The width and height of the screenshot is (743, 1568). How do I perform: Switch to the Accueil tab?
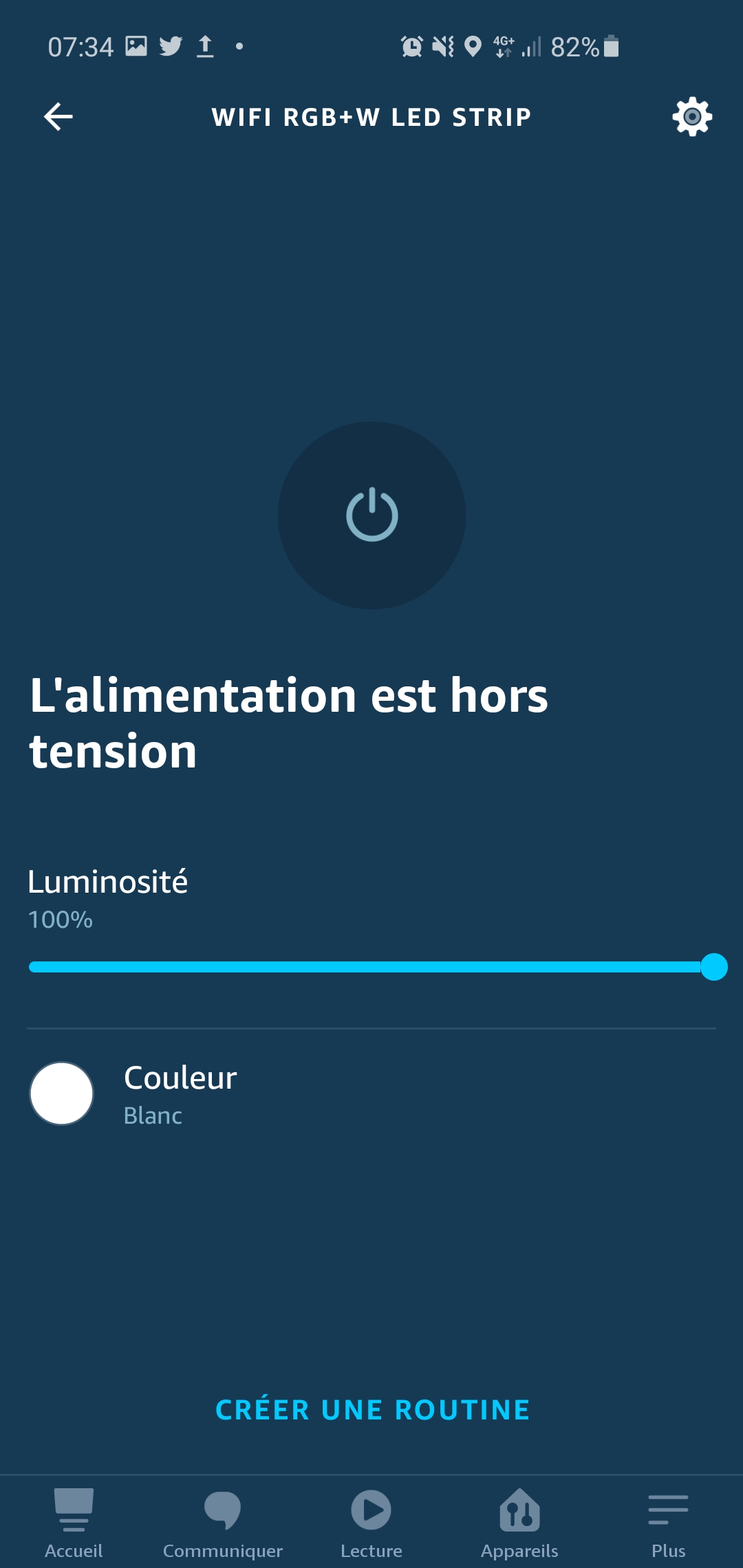[74, 1521]
